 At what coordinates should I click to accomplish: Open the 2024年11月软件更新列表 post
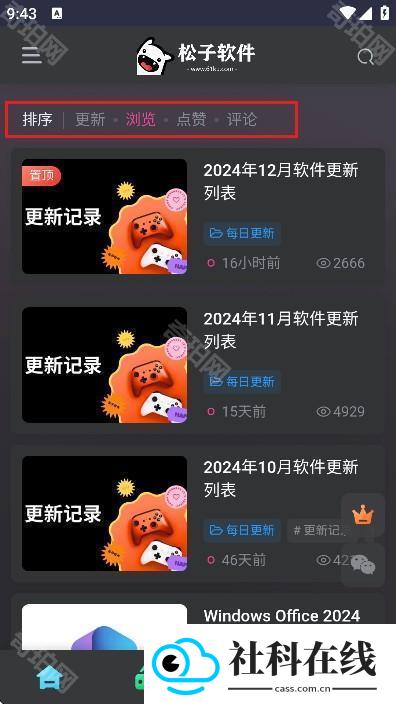point(281,330)
